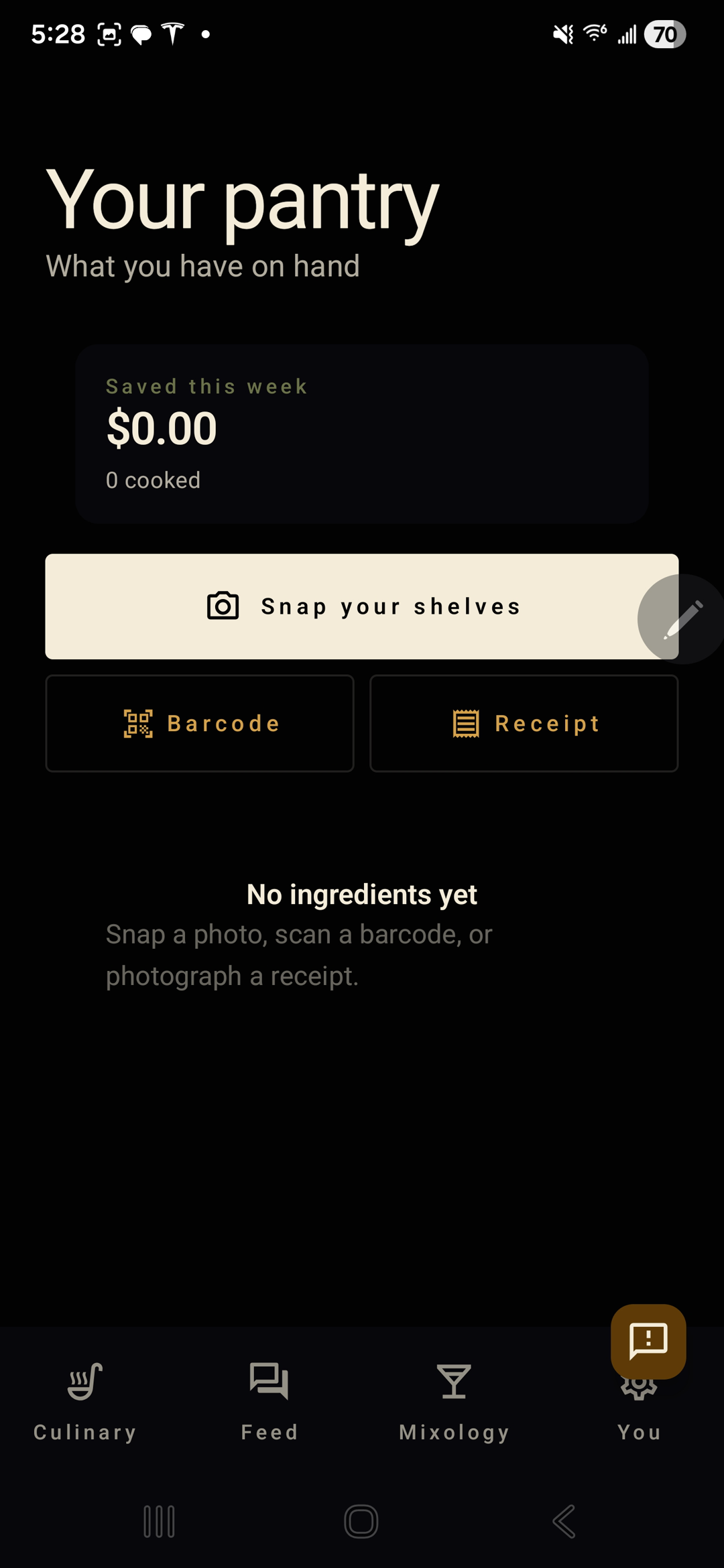
Task: Add ingredients using the Receipt button
Action: [x=524, y=724]
